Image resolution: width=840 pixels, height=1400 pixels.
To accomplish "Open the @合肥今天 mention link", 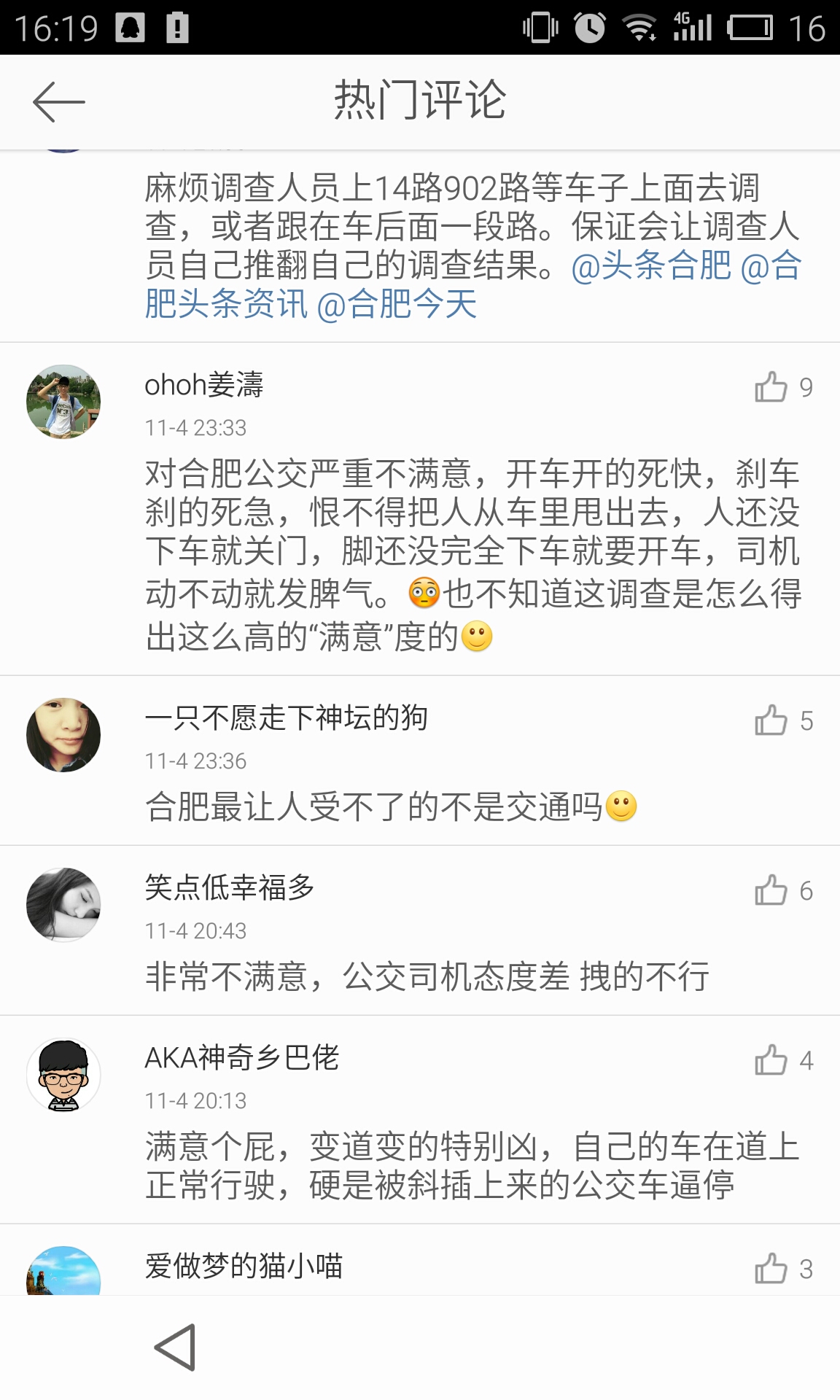I will 397,304.
